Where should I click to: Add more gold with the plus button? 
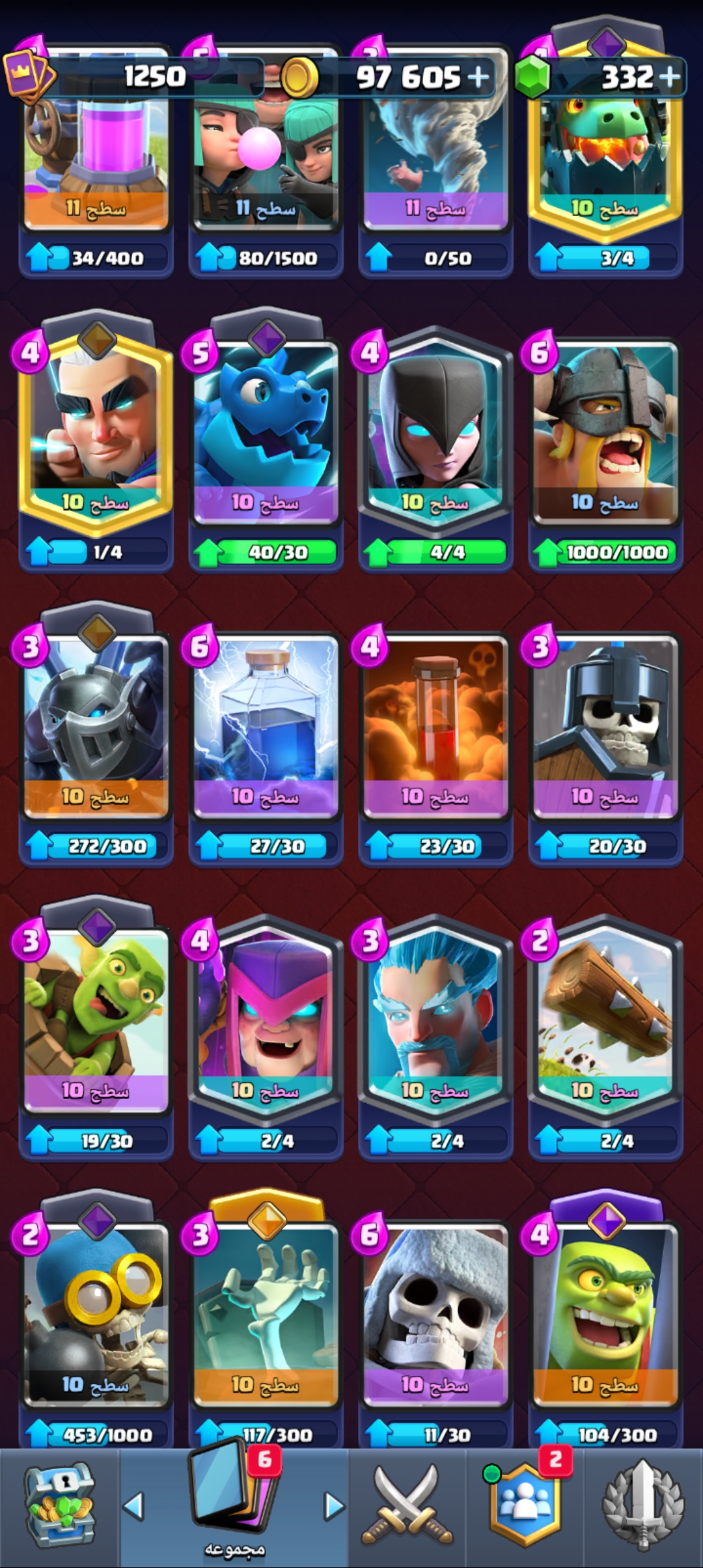point(478,77)
